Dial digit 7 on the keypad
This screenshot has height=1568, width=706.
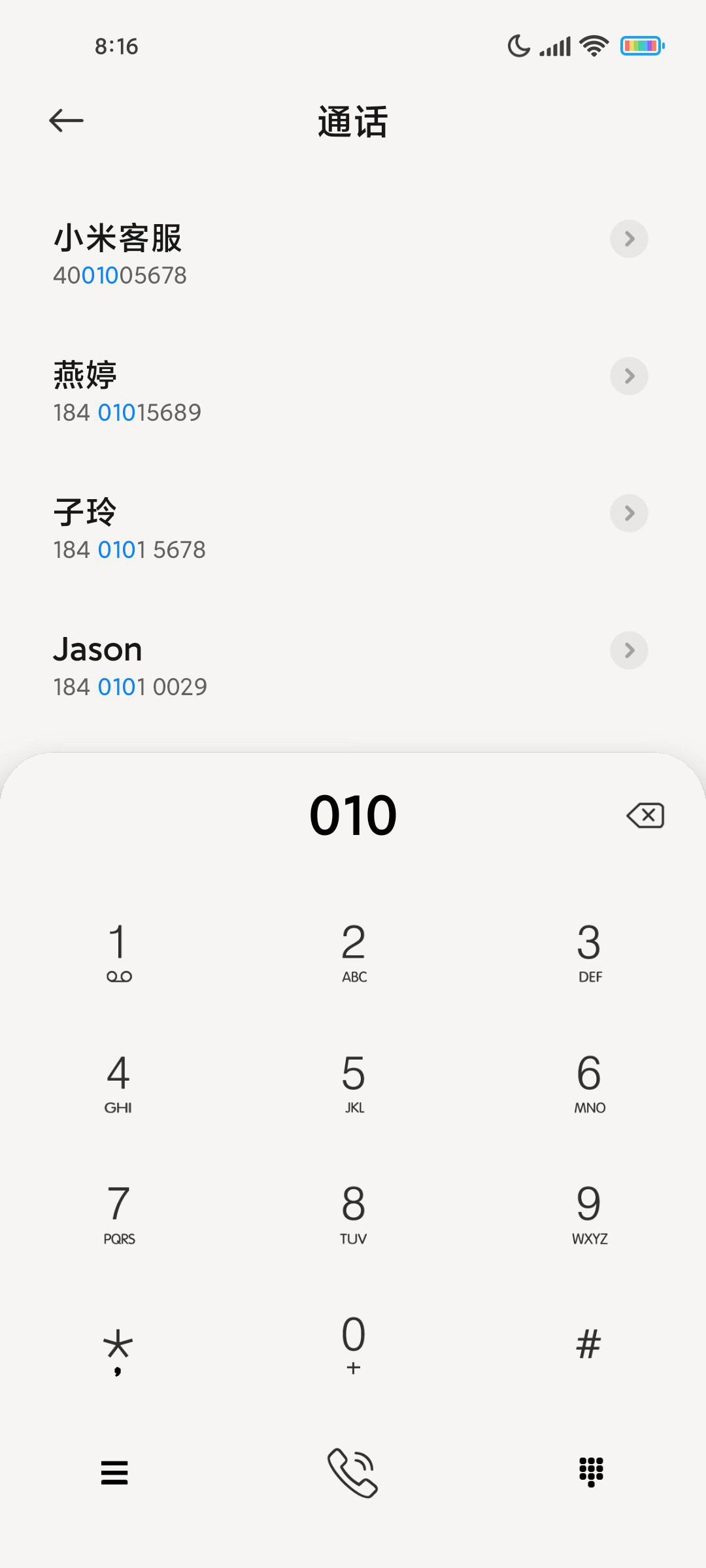pos(118,1213)
